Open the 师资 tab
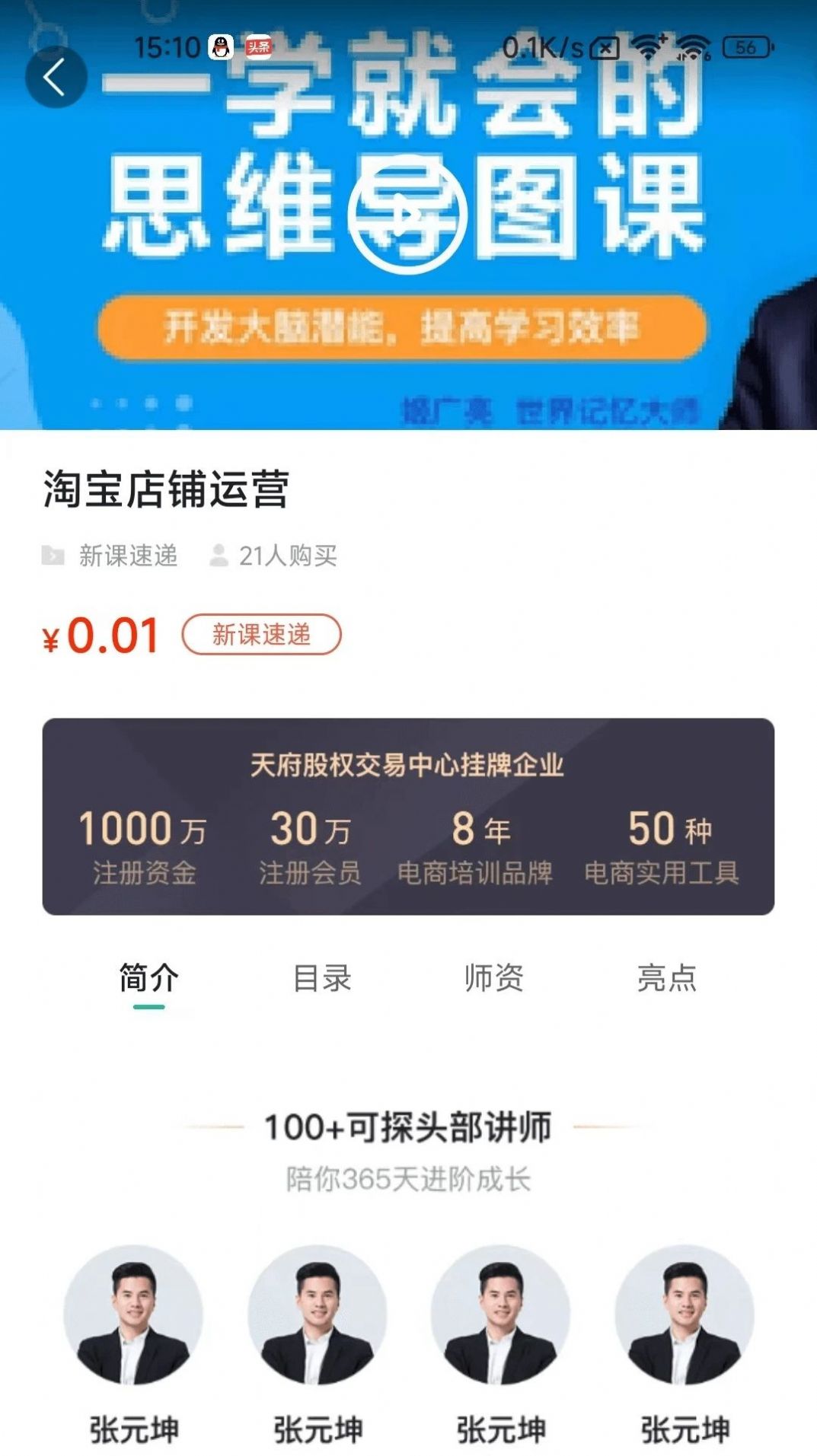Screen dimensions: 817x1456 (496, 978)
